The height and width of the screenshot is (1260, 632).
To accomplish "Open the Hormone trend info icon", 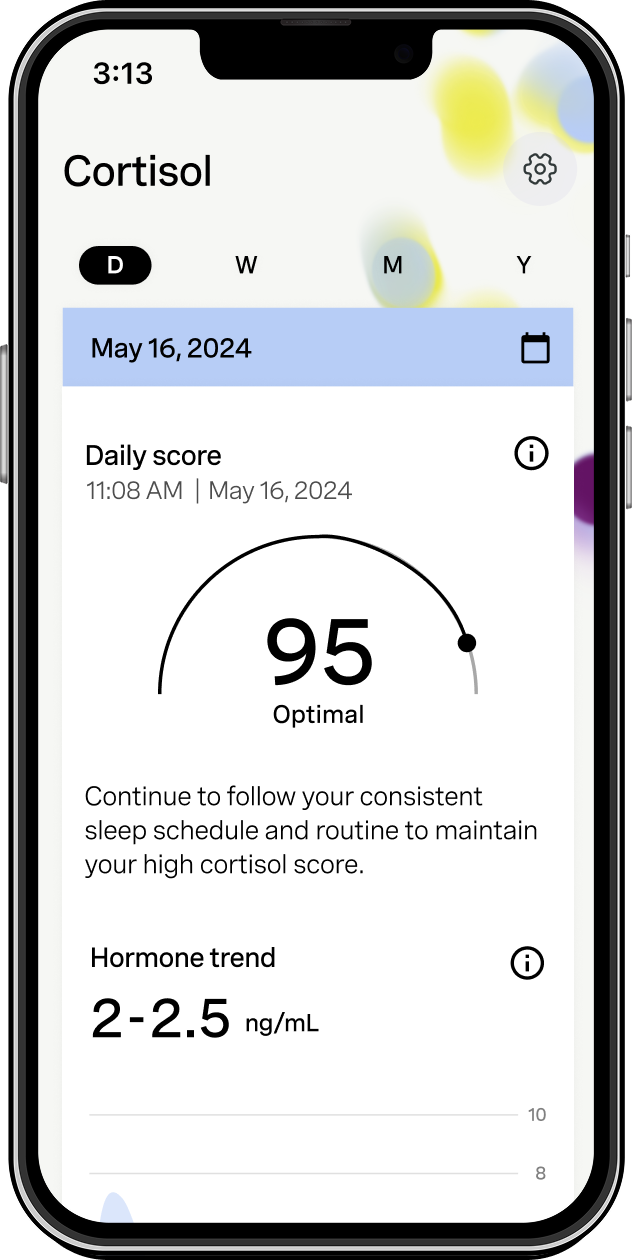I will (527, 963).
